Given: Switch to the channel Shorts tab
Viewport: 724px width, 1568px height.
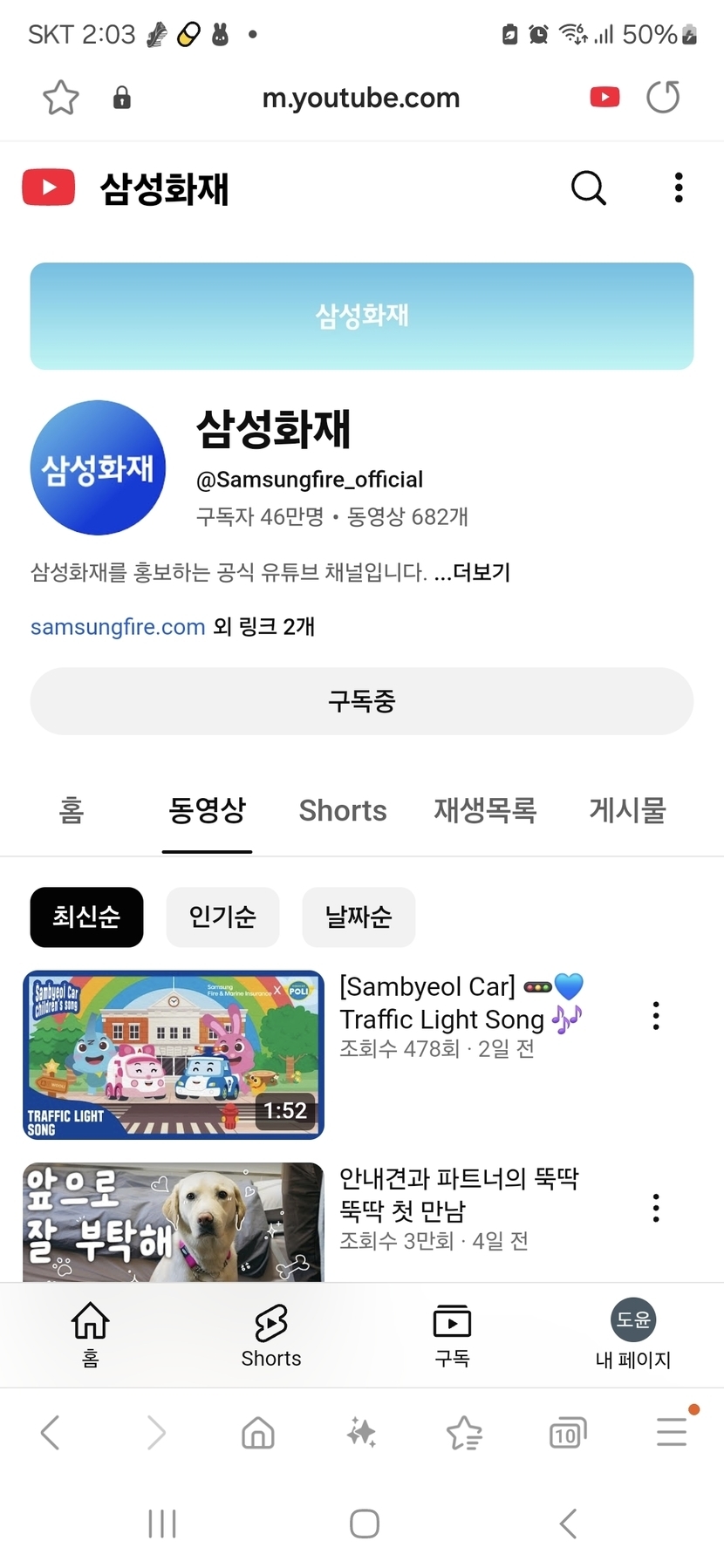Looking at the screenshot, I should point(343,810).
